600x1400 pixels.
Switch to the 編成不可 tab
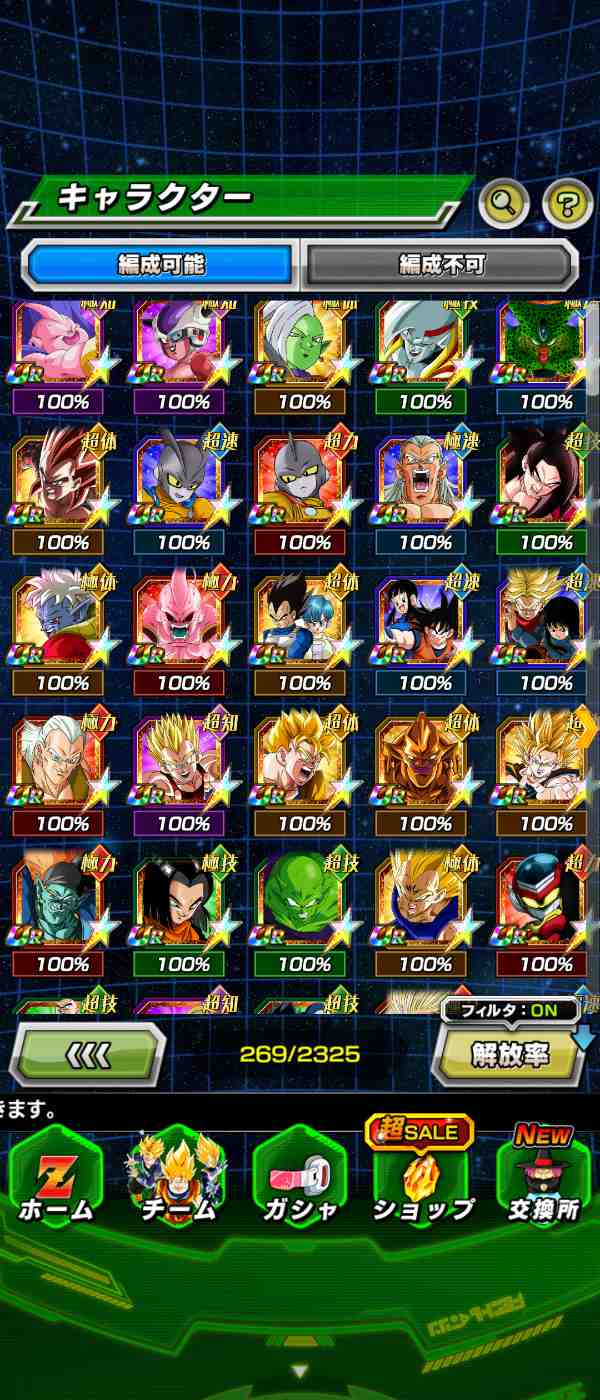coord(441,265)
